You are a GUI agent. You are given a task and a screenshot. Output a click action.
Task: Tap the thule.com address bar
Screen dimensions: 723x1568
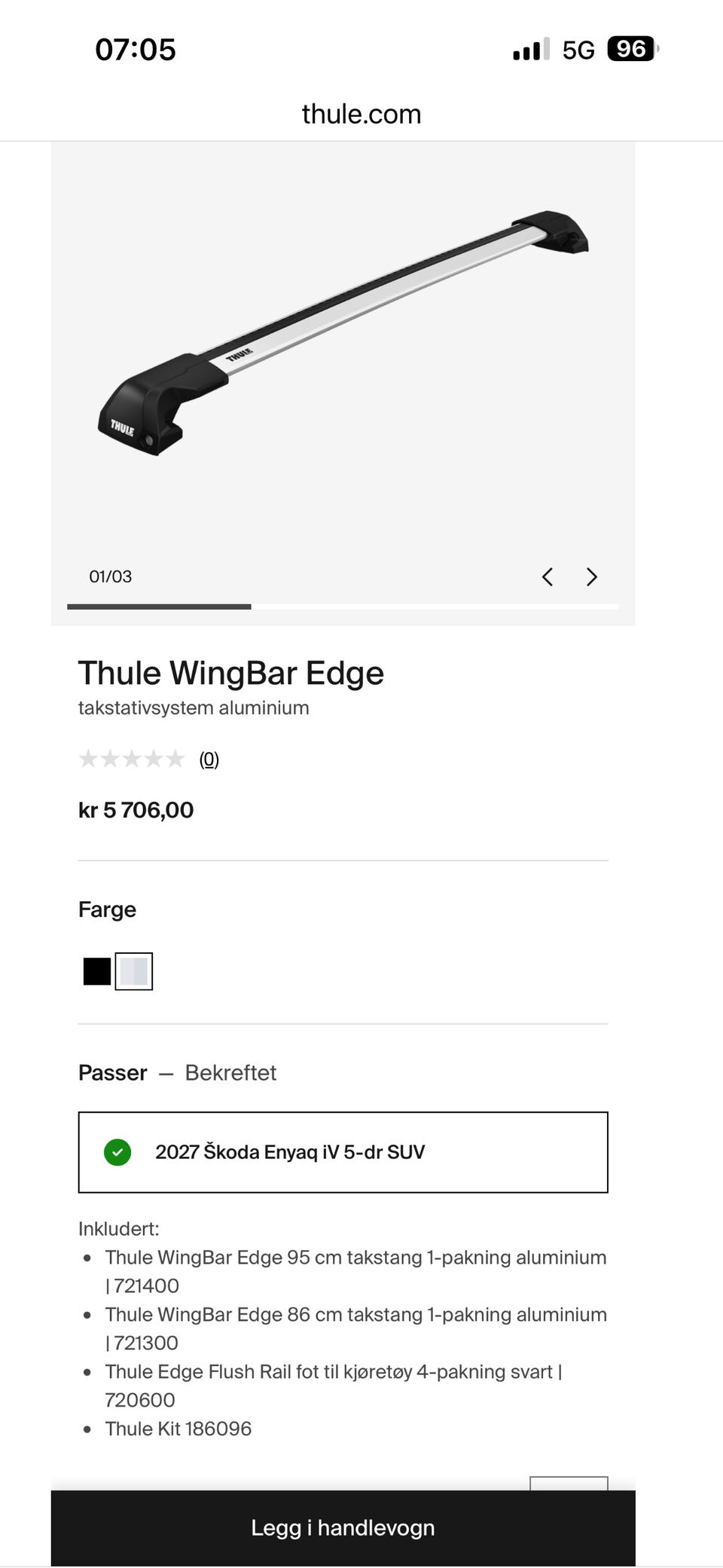(361, 114)
